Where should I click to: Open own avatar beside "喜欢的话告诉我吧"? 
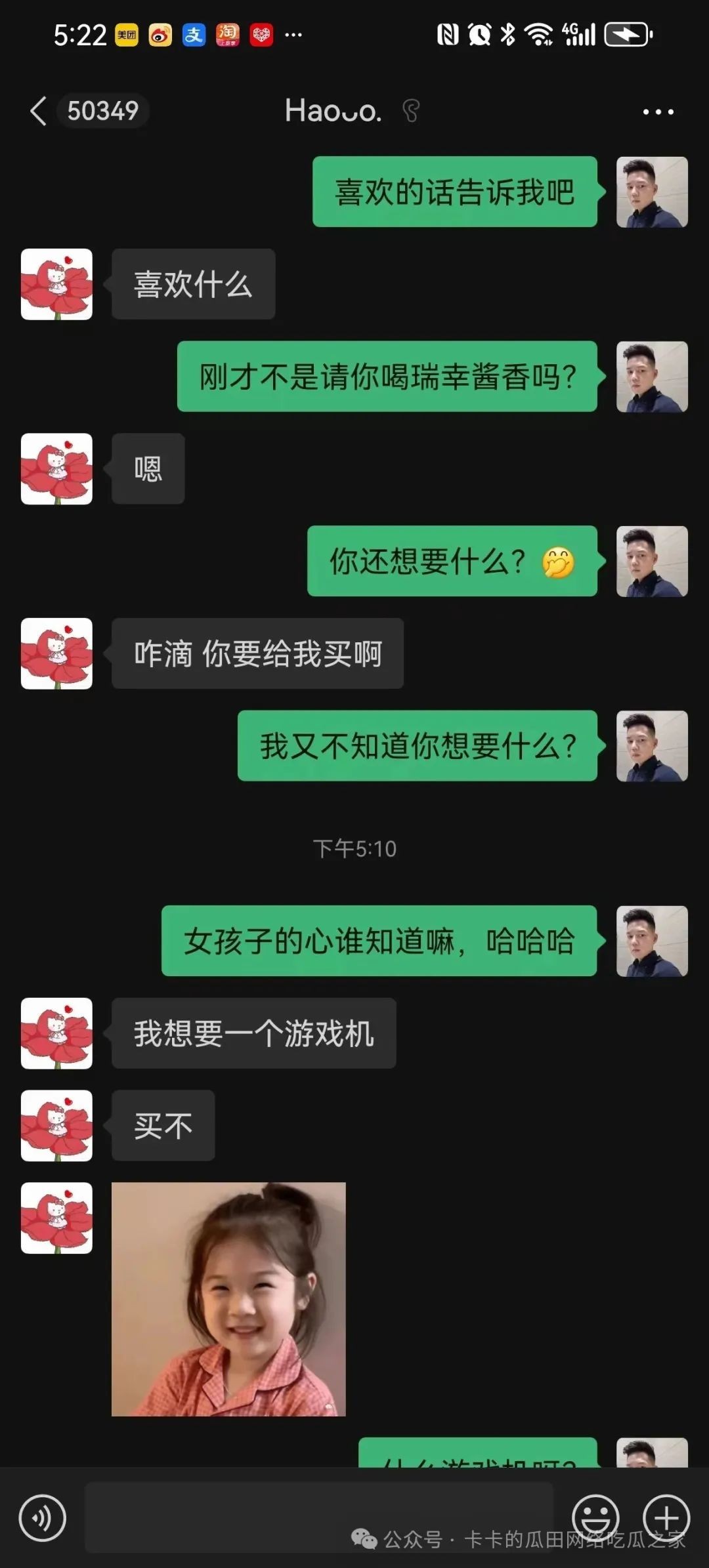click(652, 192)
